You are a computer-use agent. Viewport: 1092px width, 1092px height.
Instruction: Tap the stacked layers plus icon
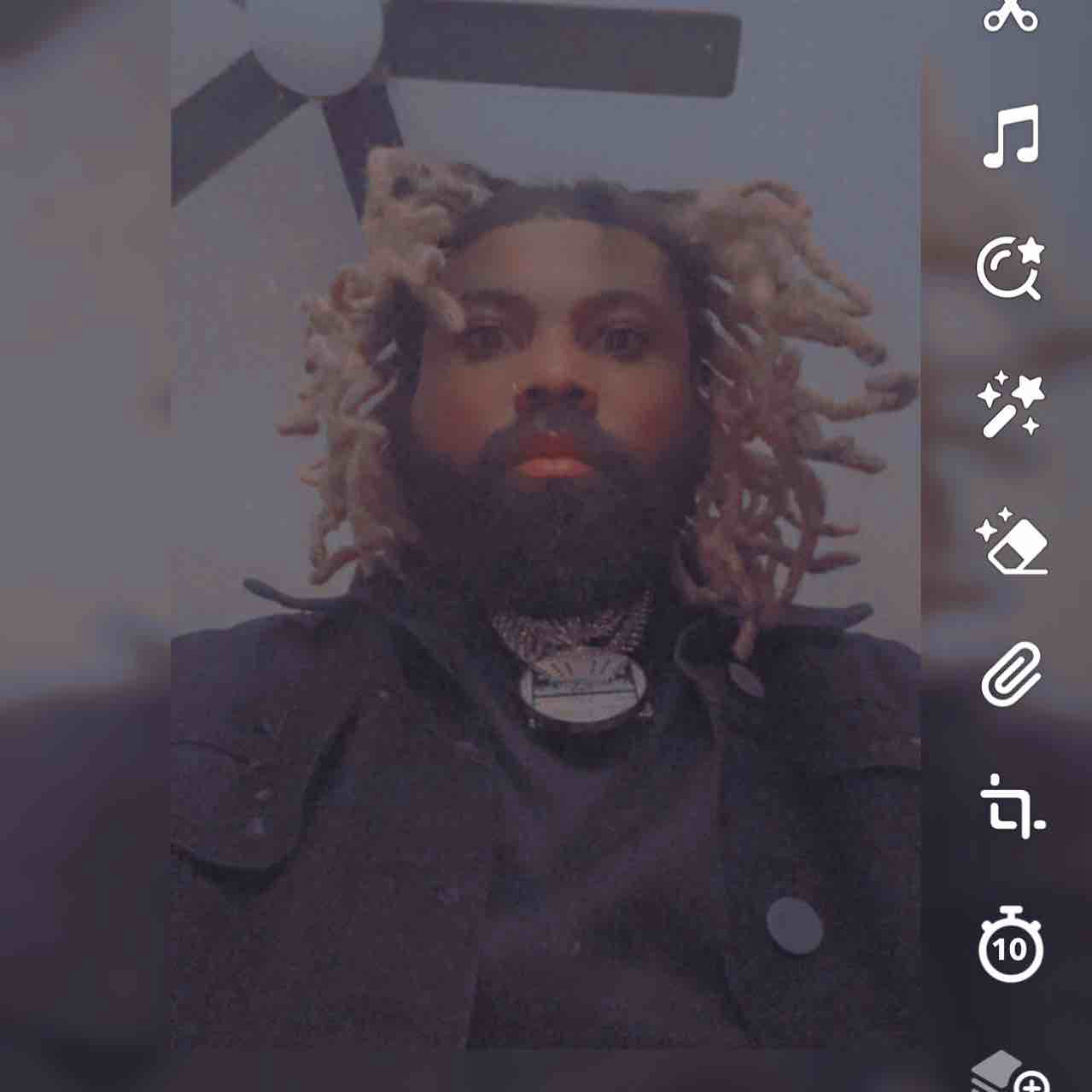point(1011,1072)
